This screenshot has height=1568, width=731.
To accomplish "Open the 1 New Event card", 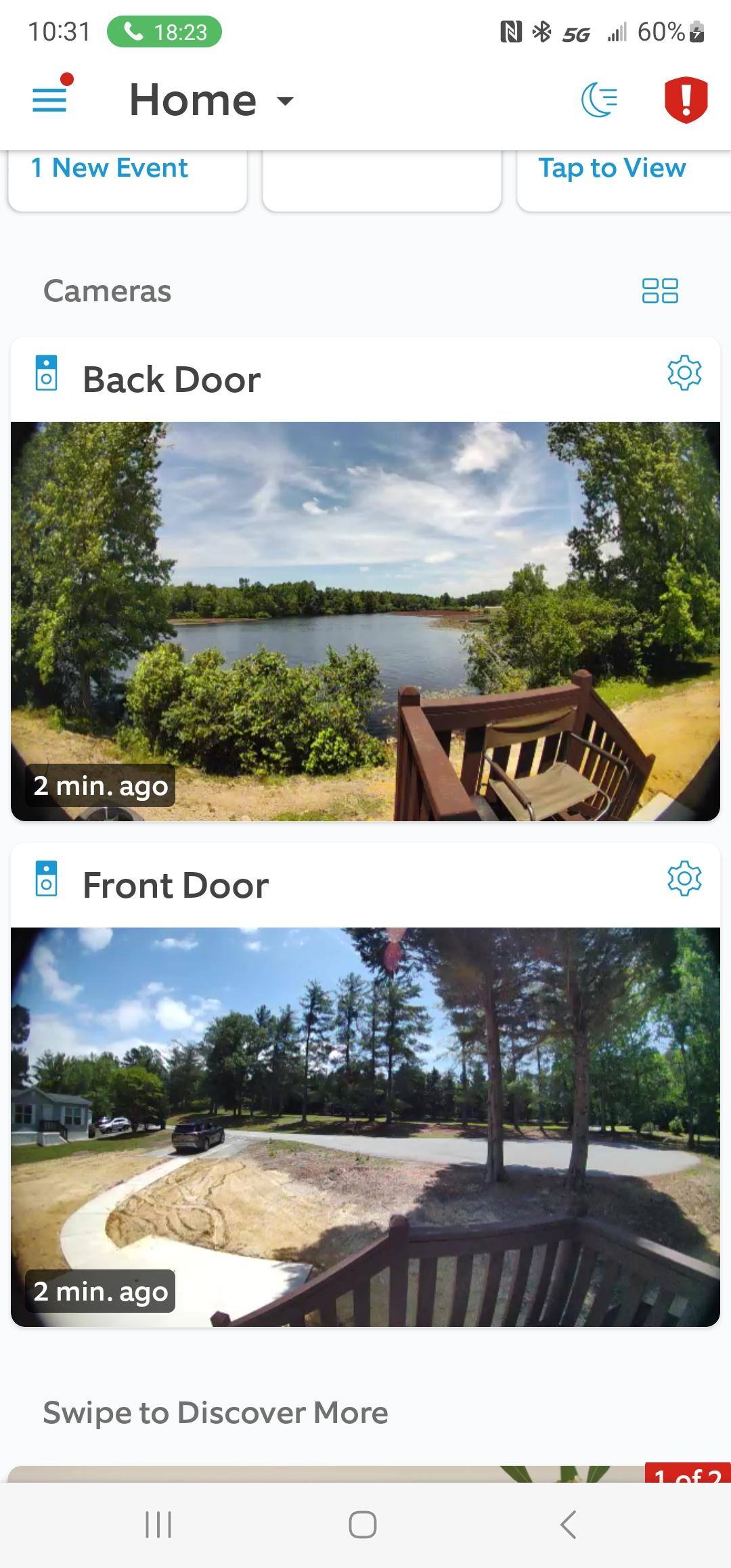I will point(127,177).
